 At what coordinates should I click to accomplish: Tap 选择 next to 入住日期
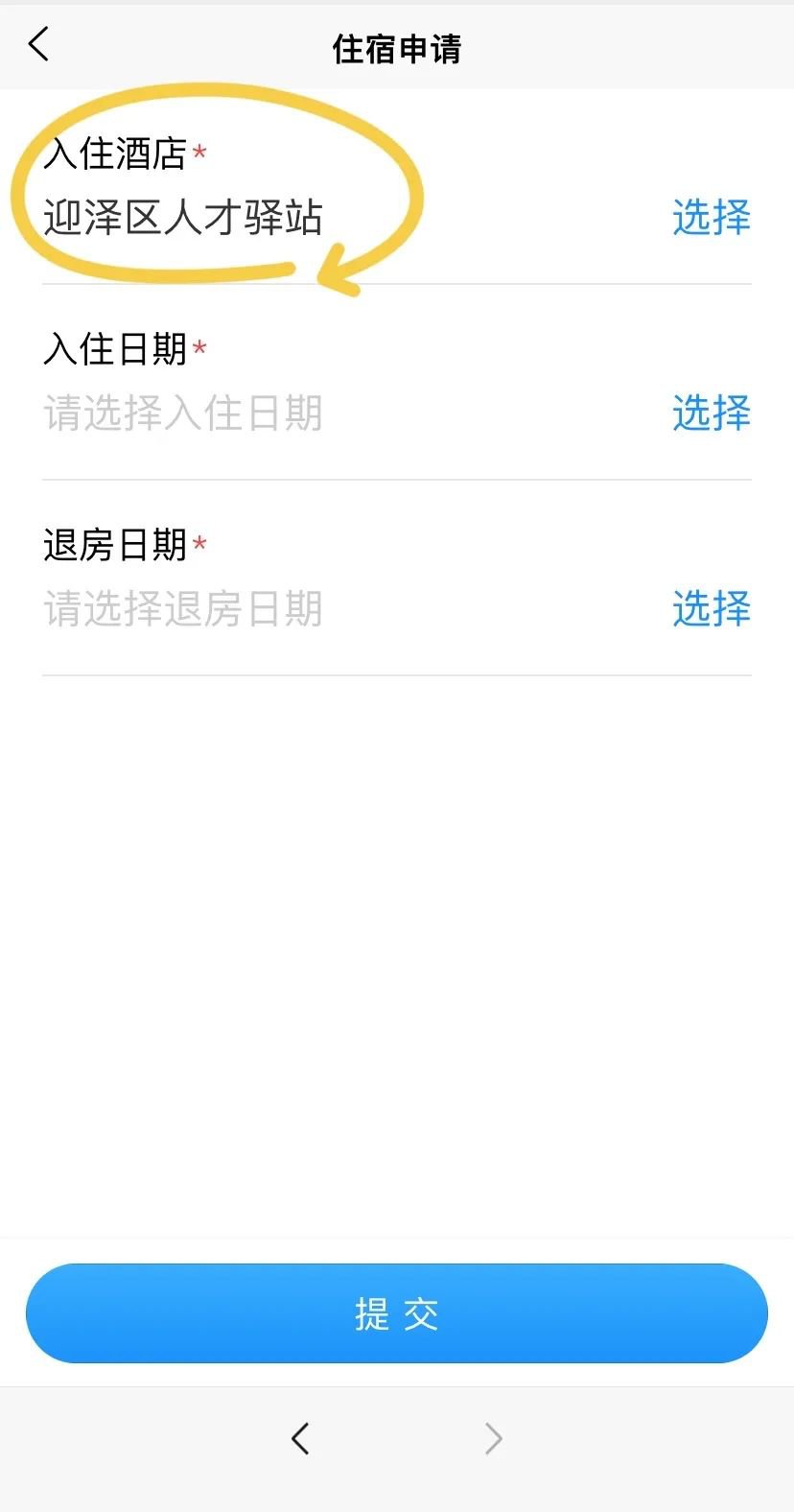711,413
